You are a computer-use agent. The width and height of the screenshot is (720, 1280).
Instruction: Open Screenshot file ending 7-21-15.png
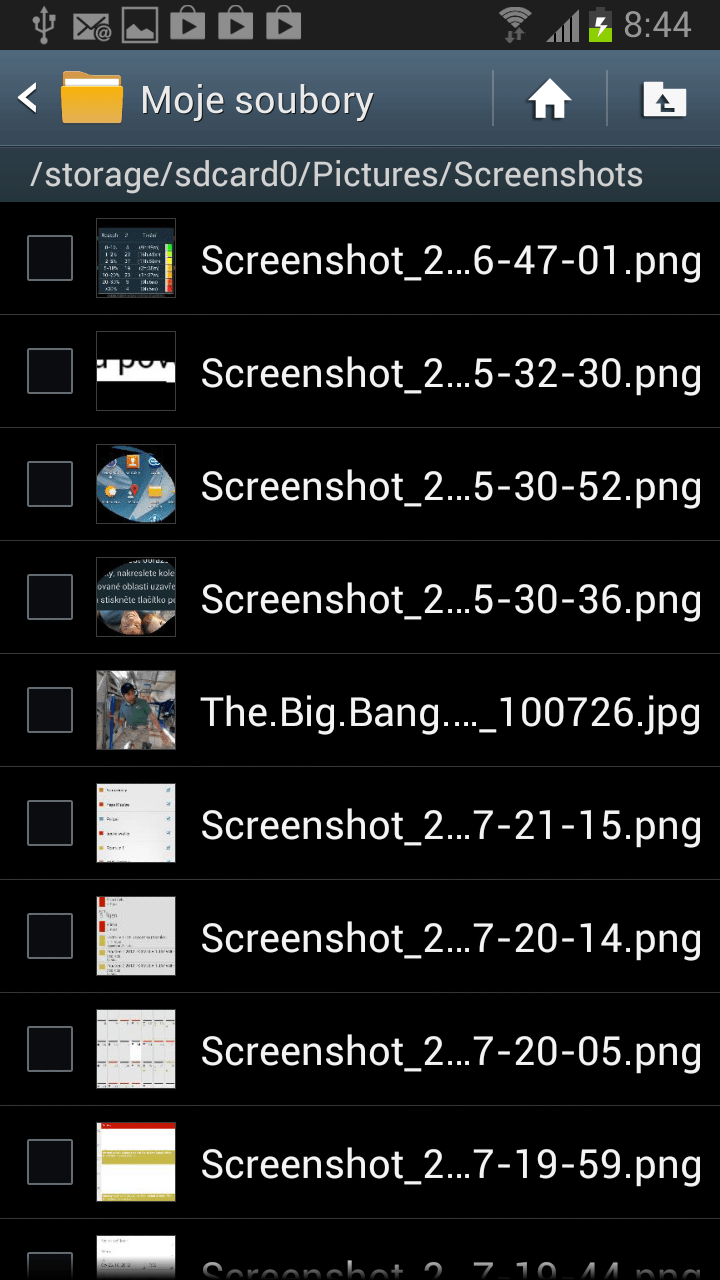[x=450, y=825]
